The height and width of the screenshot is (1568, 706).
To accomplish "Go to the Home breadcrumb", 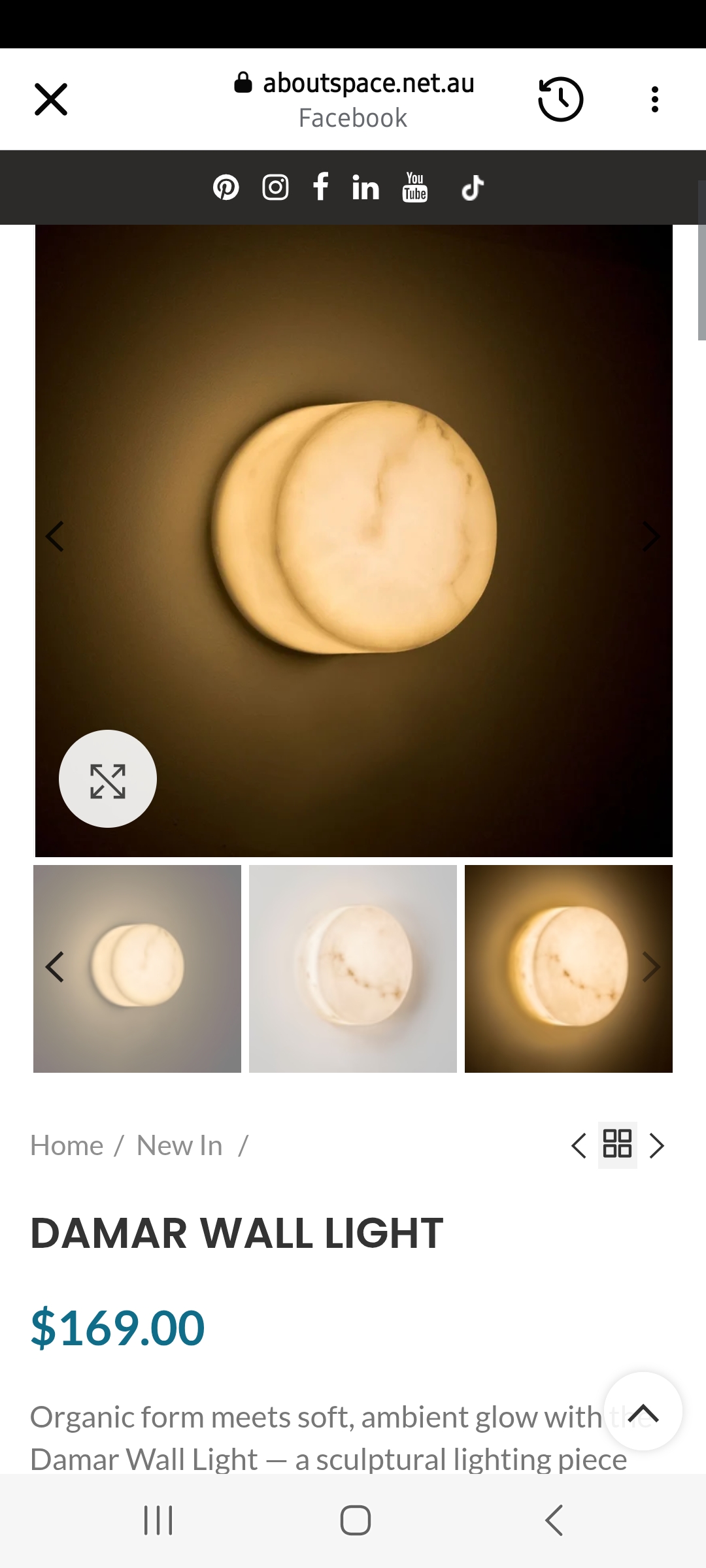I will pos(67,1146).
